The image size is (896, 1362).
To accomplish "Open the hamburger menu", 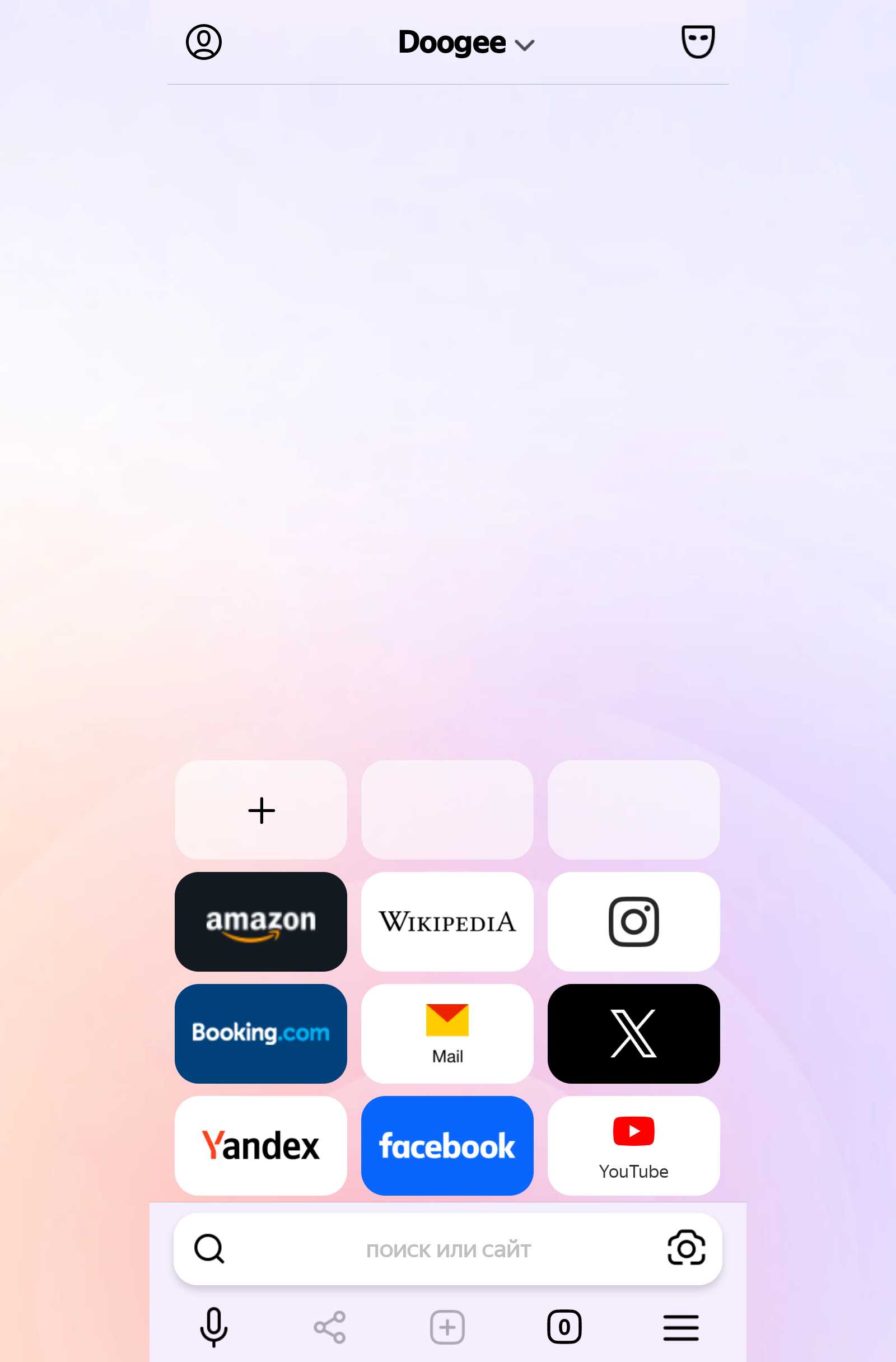I will coord(681,1328).
